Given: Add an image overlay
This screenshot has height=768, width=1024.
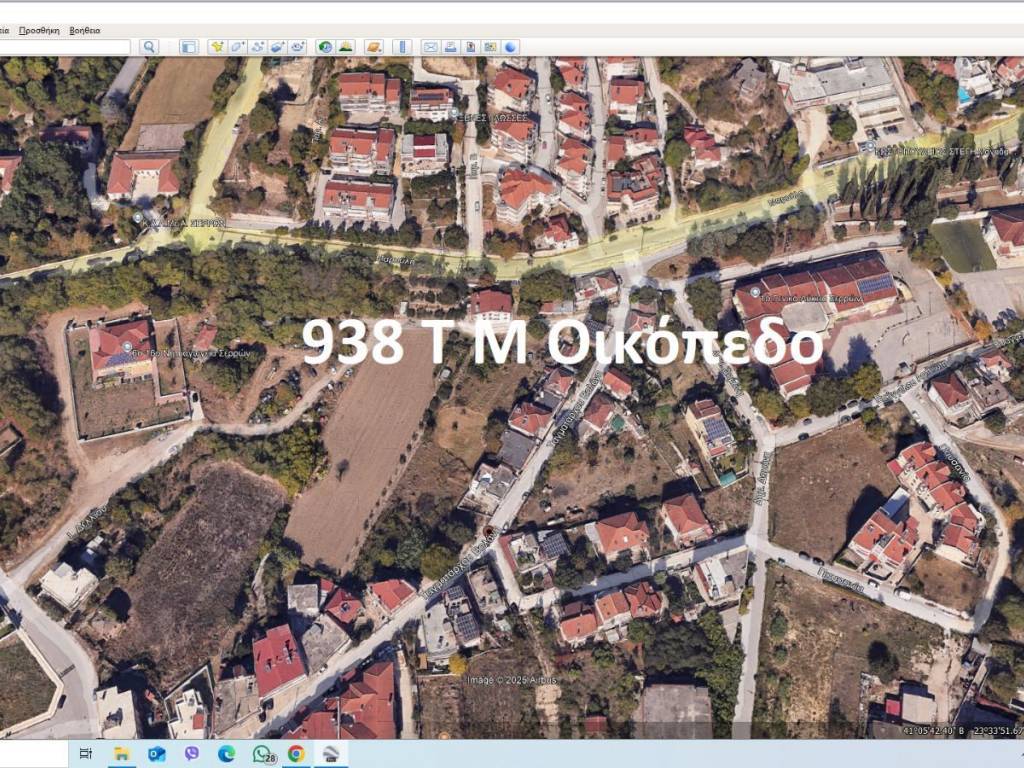Looking at the screenshot, I should point(277,47).
